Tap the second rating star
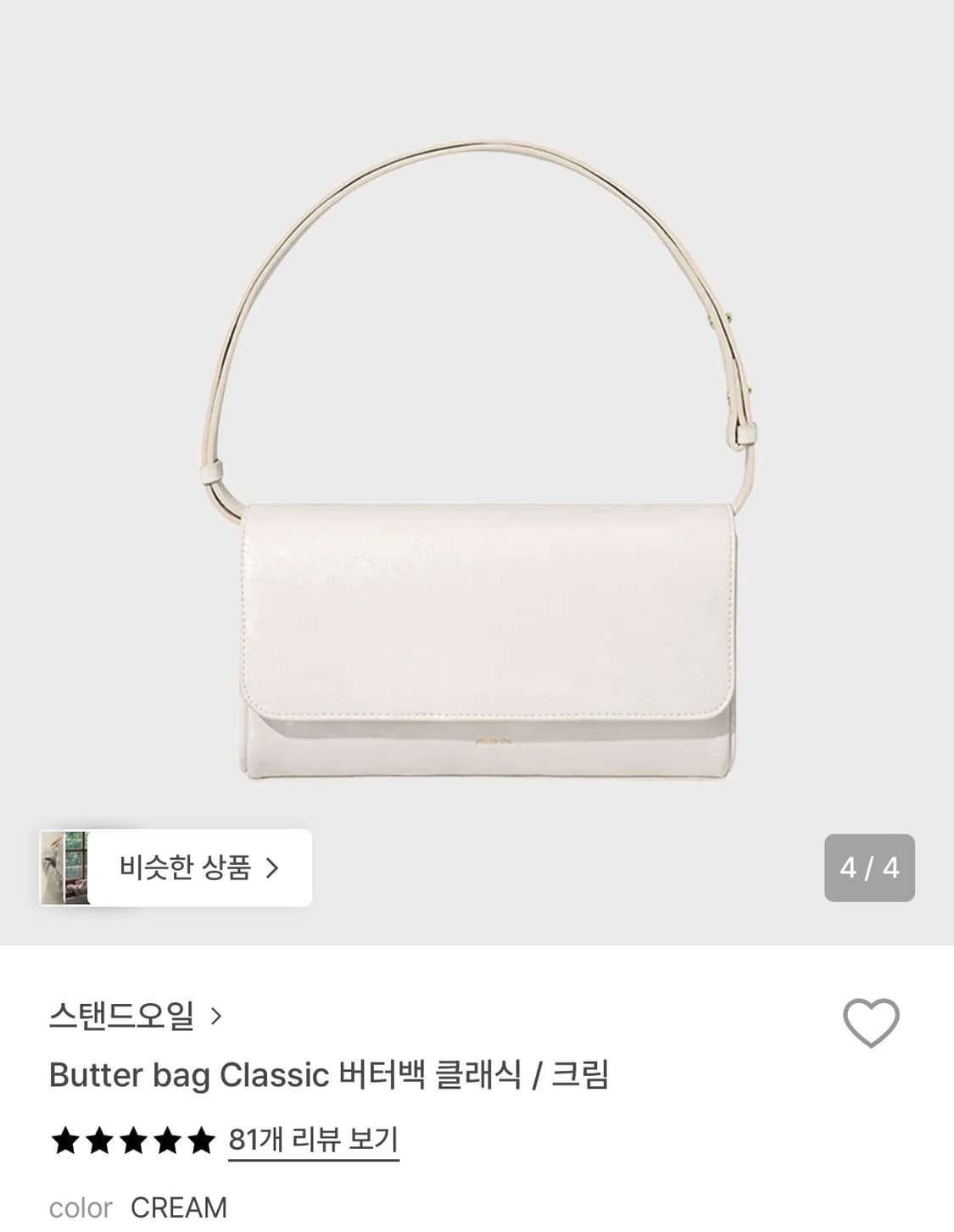This screenshot has width=954, height=1232. coord(98,1140)
